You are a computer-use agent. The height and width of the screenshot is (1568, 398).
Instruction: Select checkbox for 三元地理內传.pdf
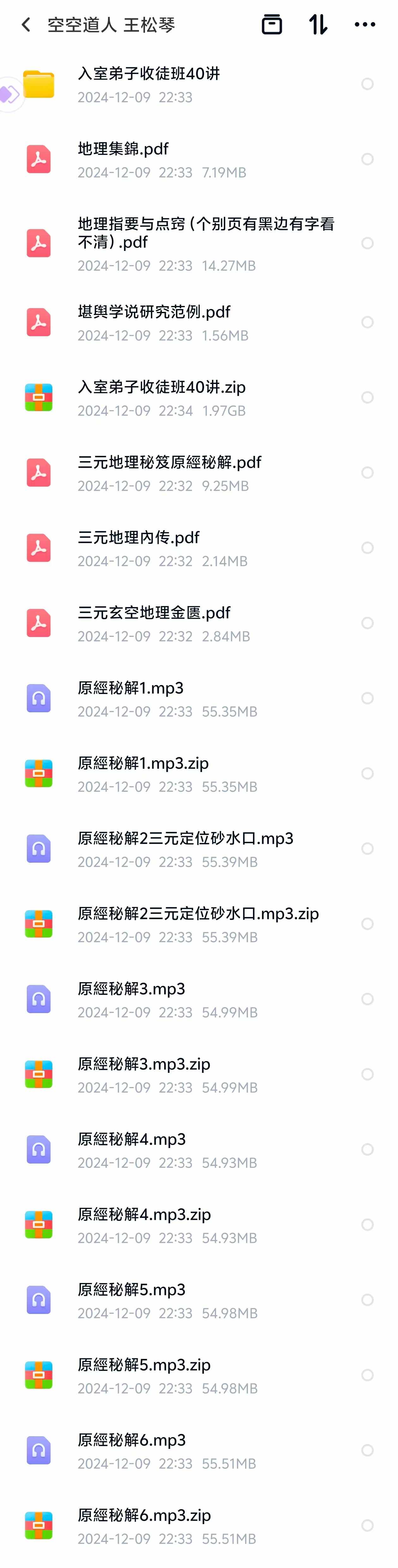(367, 548)
